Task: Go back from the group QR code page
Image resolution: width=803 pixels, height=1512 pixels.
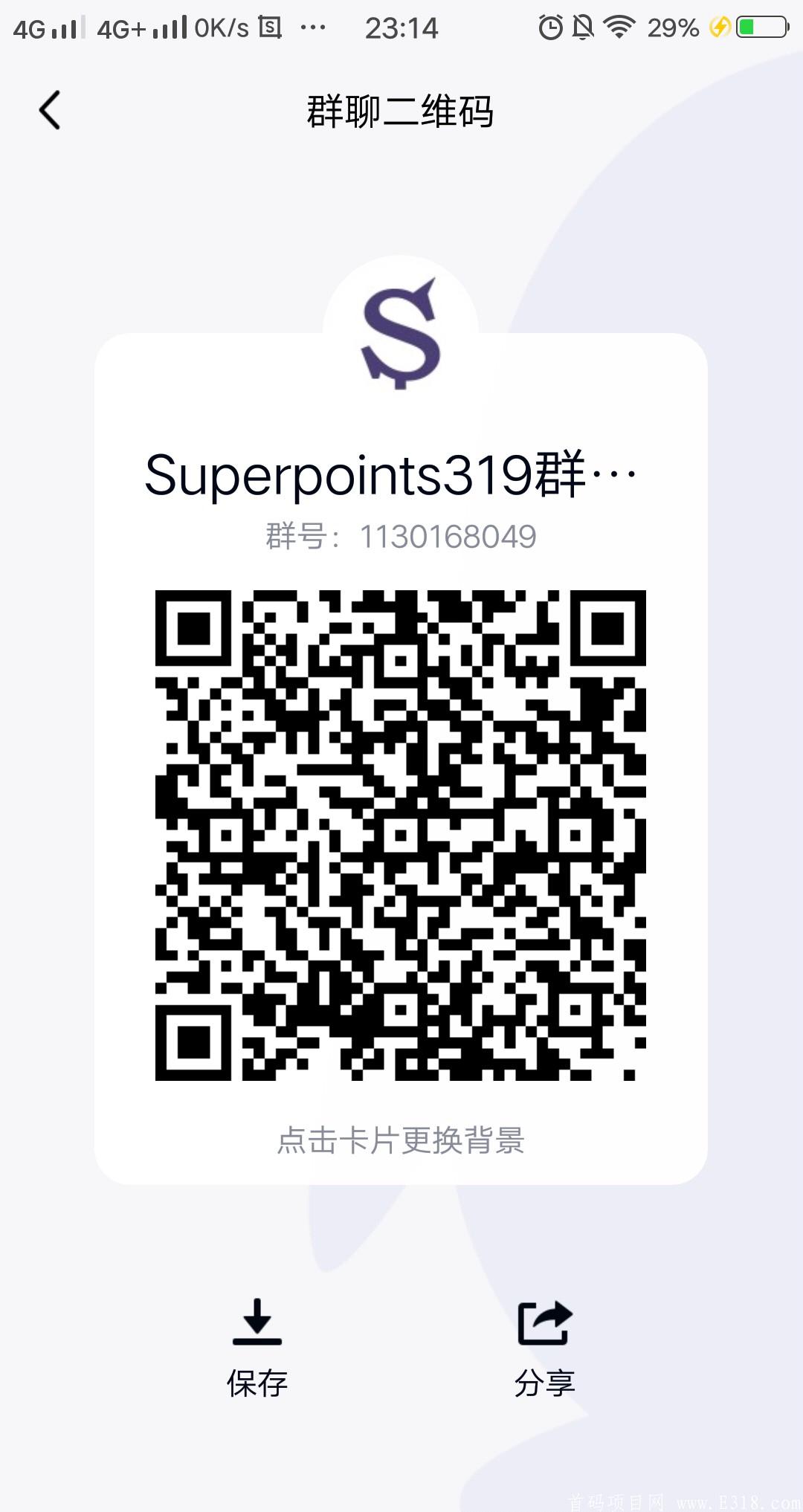Action: [x=49, y=110]
